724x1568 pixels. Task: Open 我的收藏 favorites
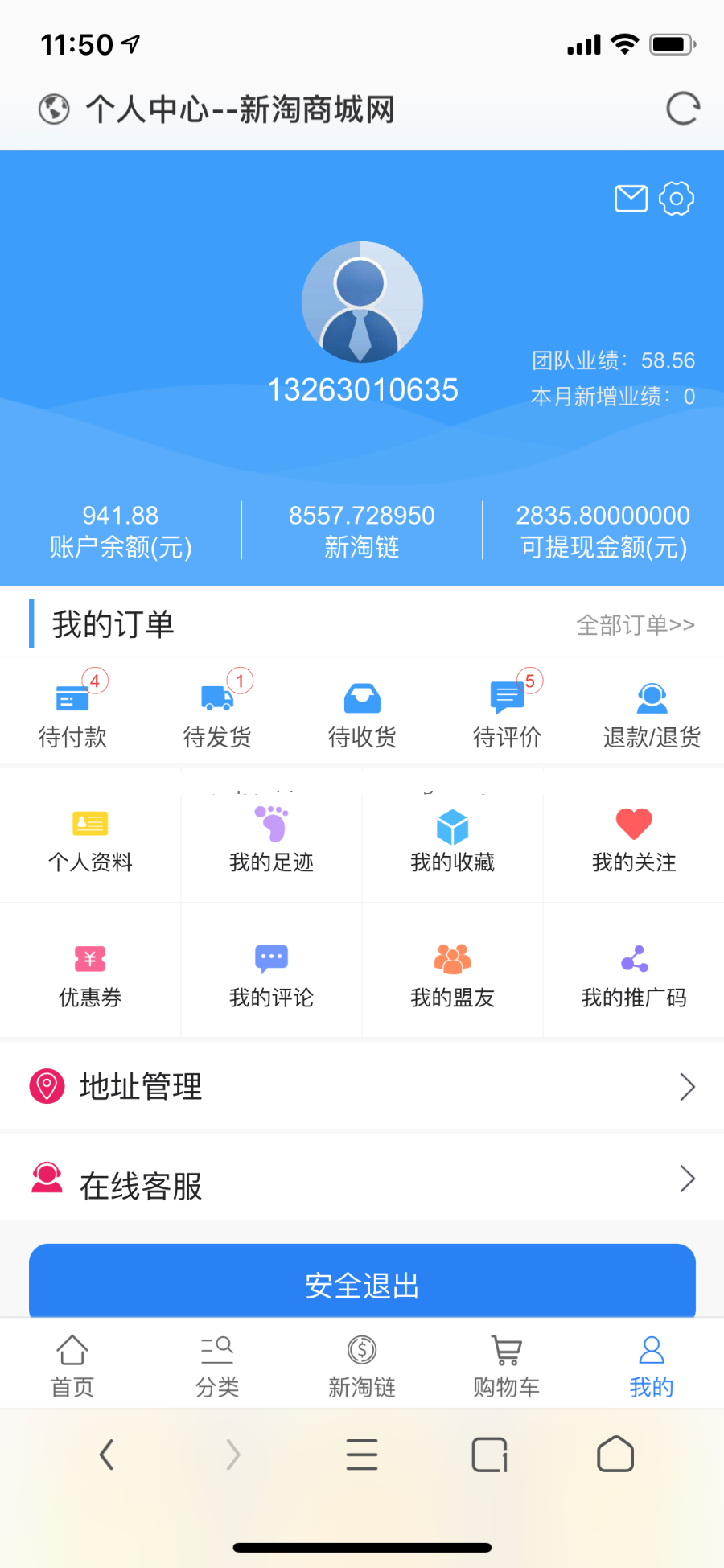pyautogui.click(x=452, y=841)
